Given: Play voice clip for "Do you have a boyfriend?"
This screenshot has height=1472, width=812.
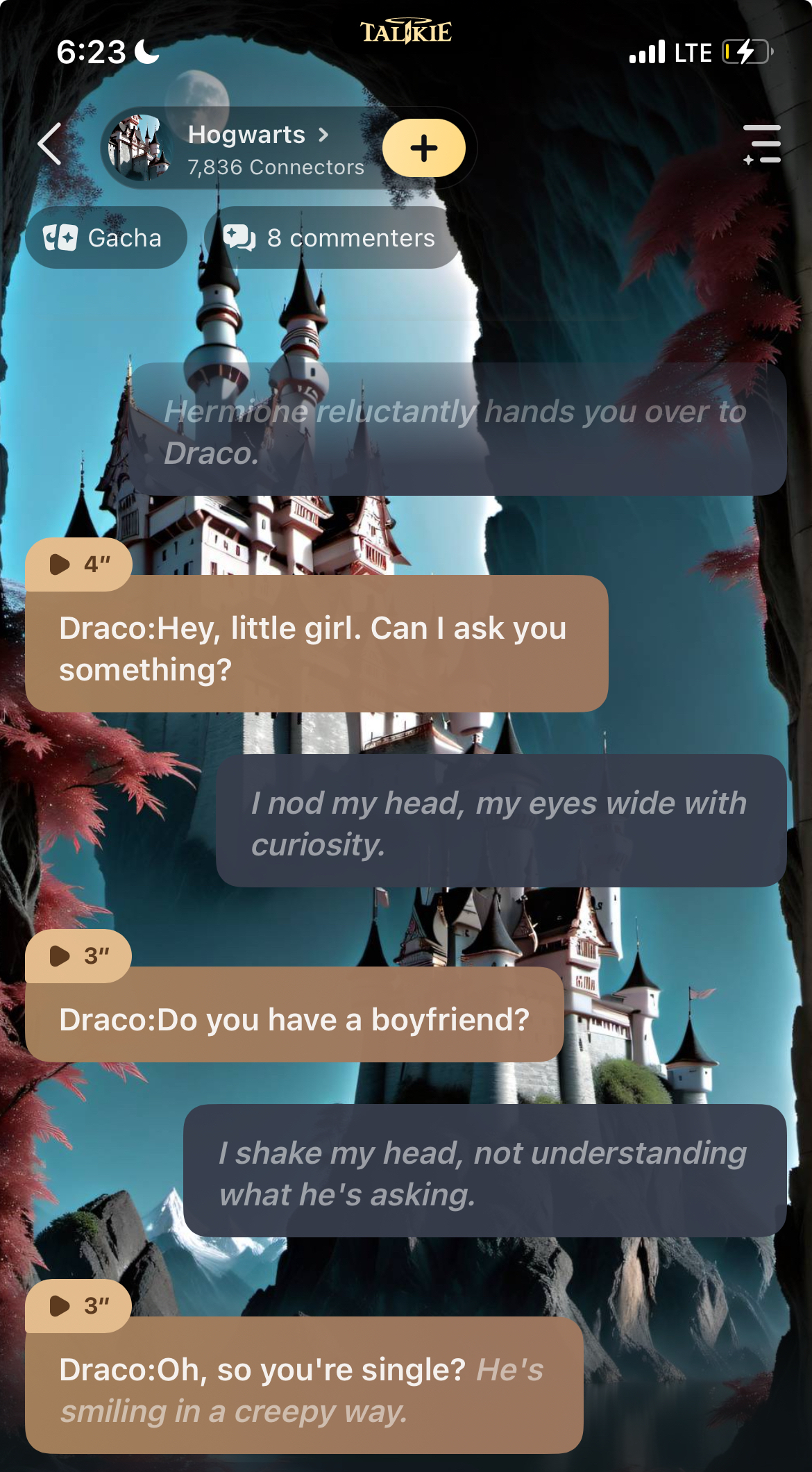Looking at the screenshot, I should (x=78, y=956).
